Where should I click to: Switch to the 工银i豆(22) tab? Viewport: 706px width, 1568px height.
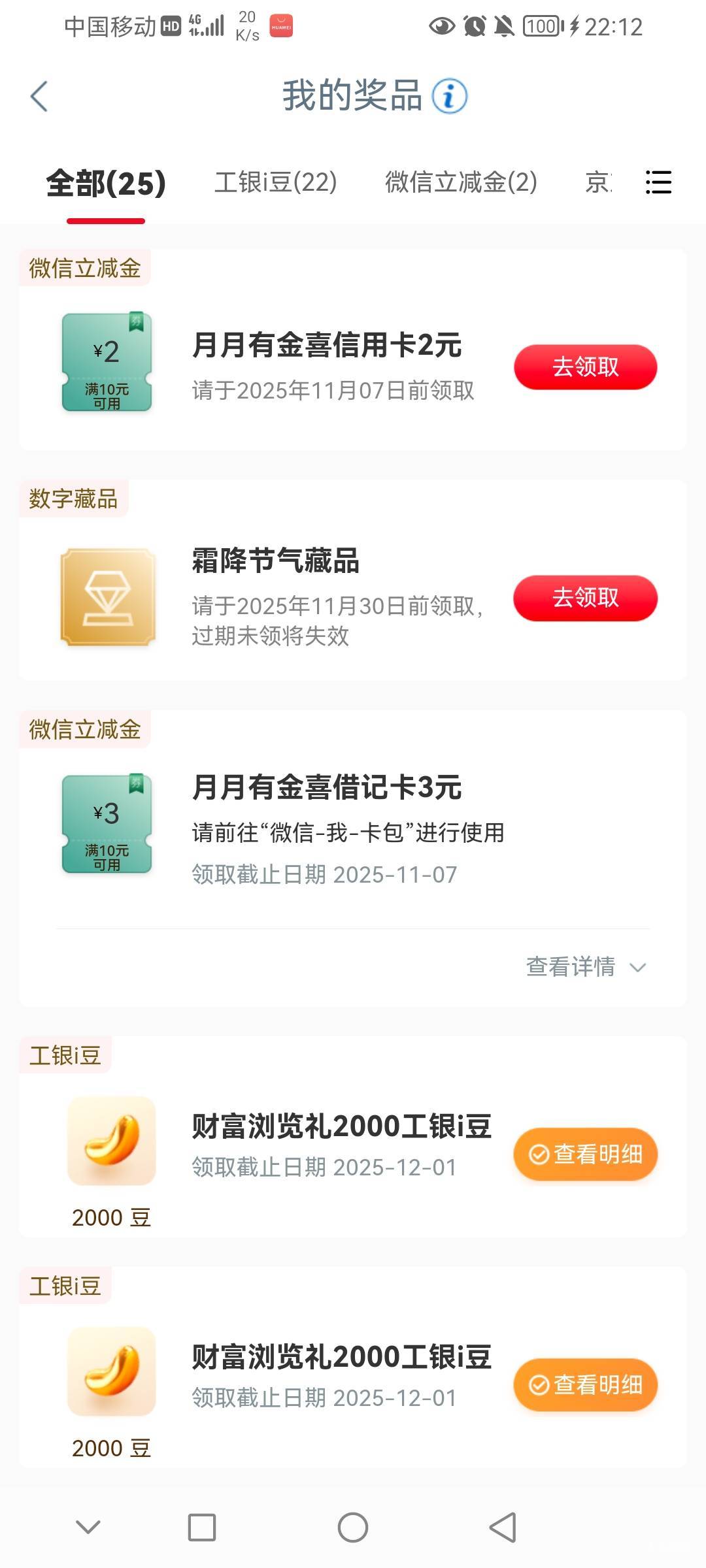click(275, 182)
